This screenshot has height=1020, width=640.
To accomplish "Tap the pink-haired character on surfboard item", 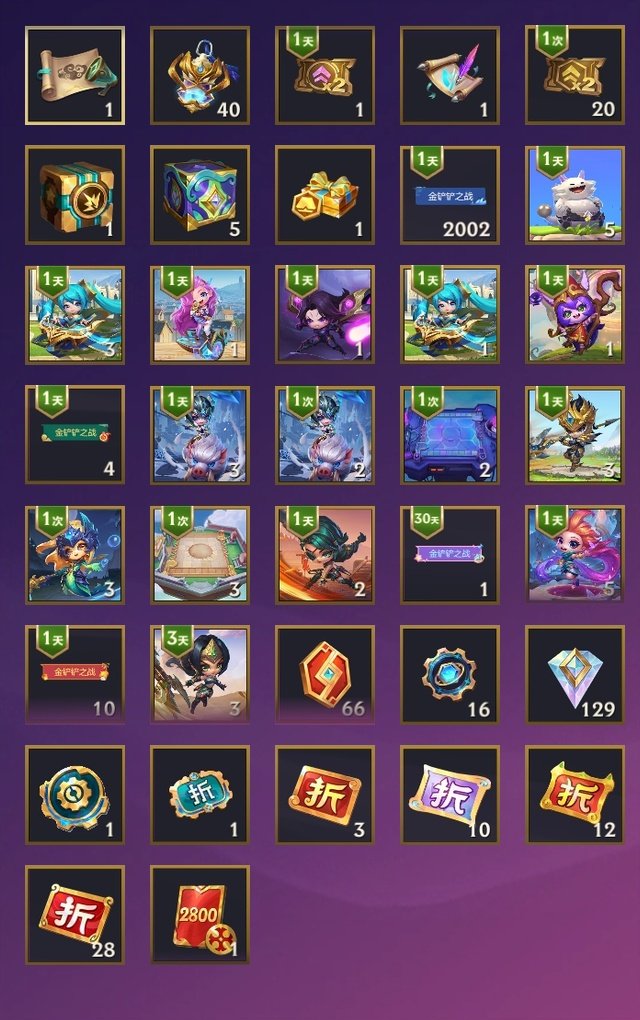I will [x=200, y=315].
